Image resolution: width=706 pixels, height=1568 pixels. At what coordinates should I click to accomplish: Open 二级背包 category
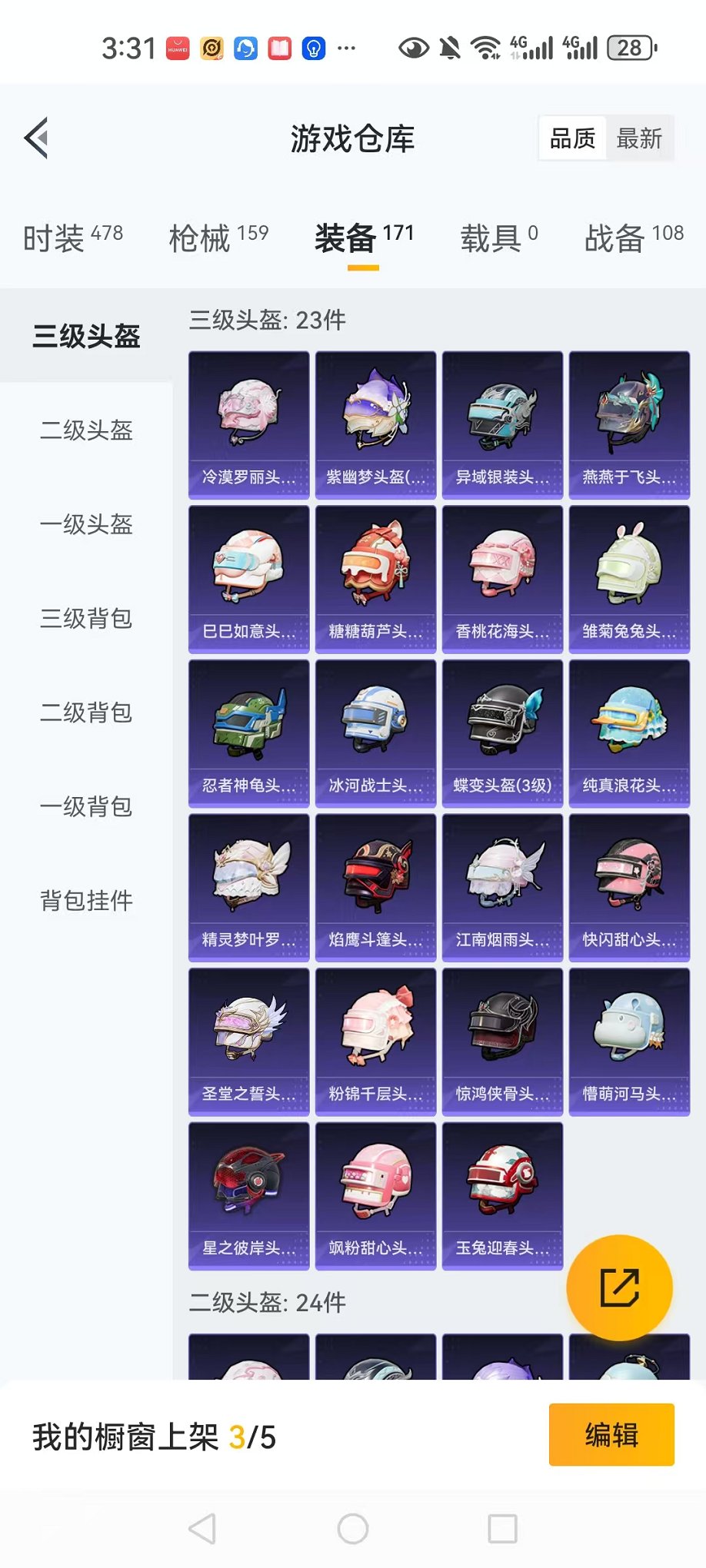click(86, 713)
